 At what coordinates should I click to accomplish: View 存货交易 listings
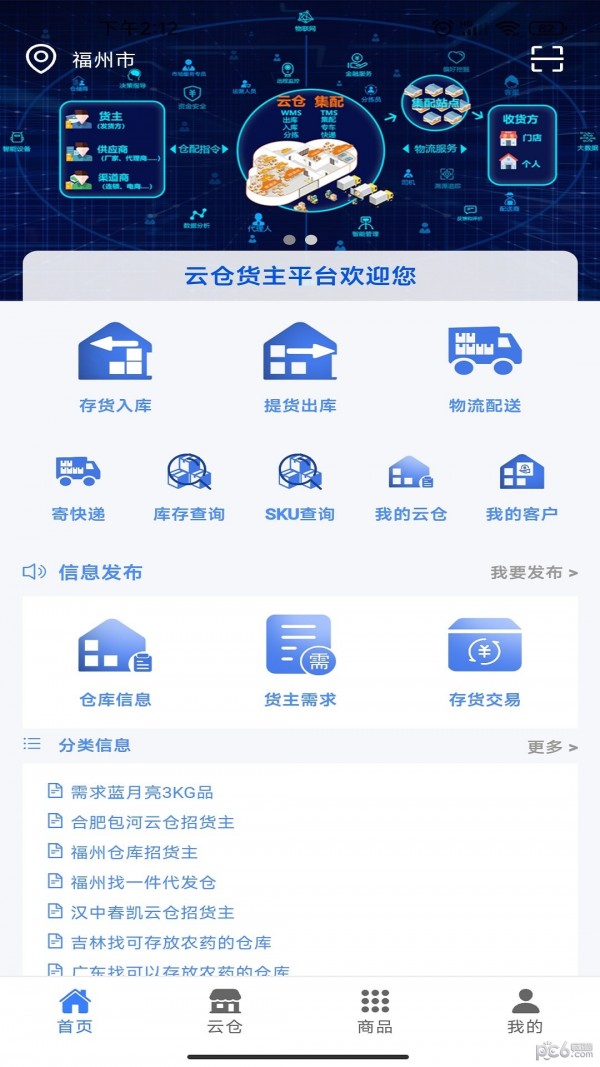[x=485, y=661]
